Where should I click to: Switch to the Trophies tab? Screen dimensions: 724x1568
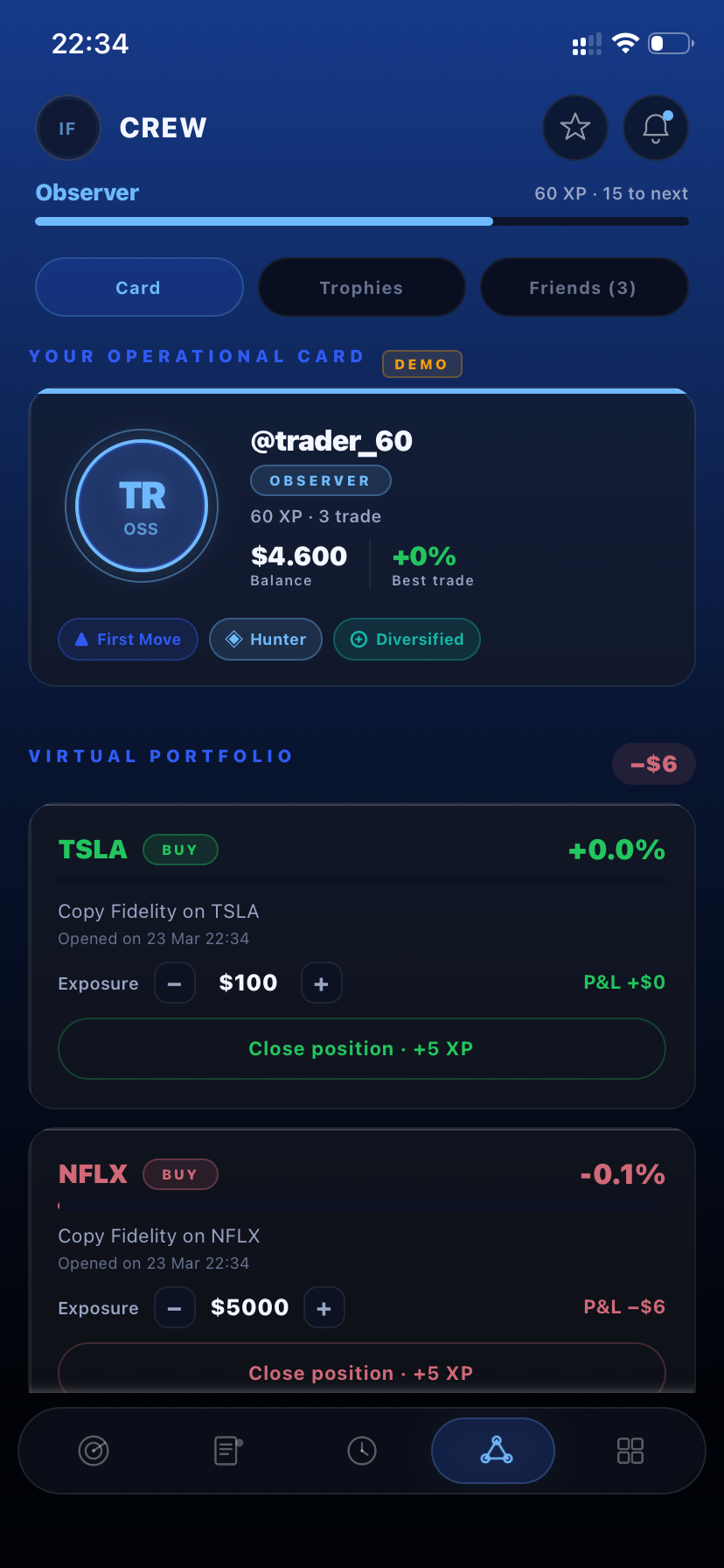[x=361, y=287]
